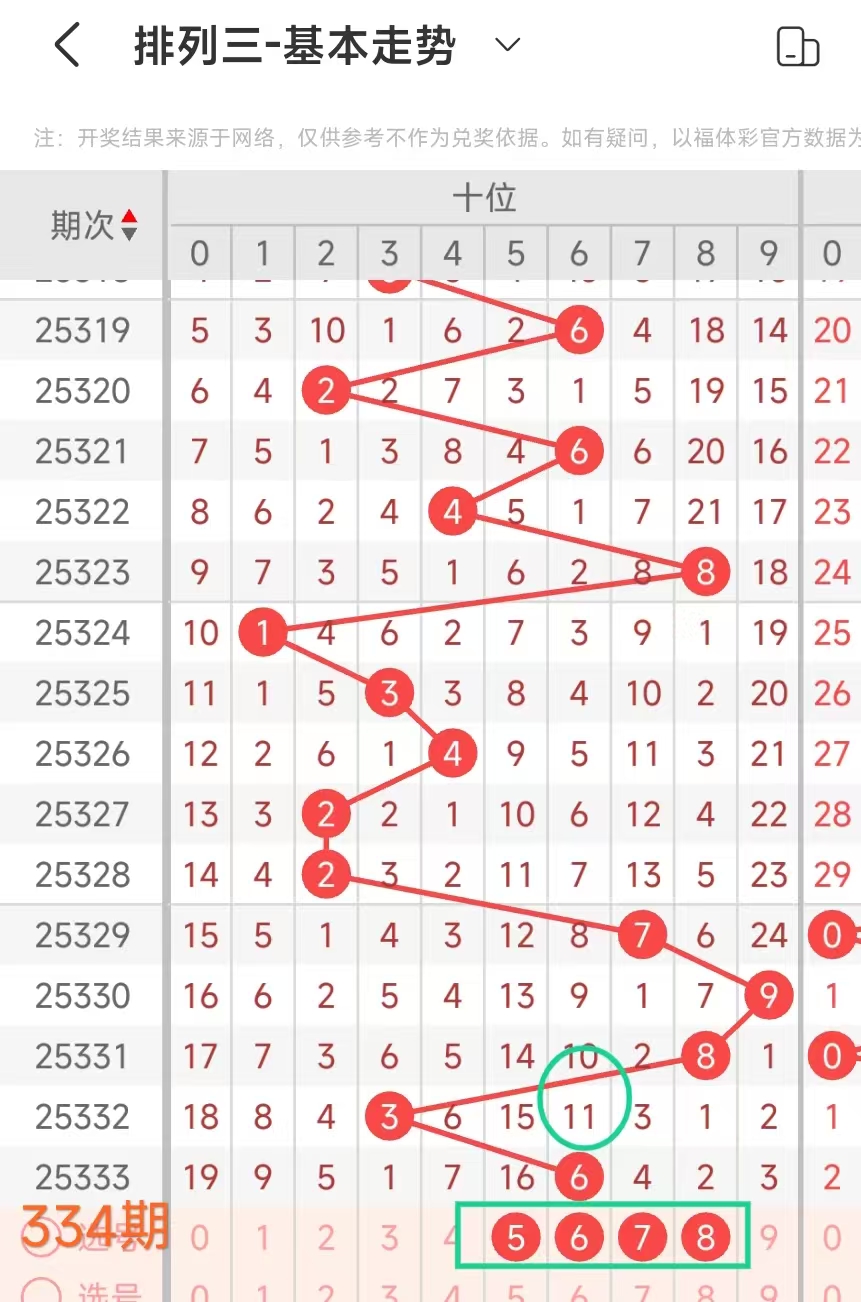Expand the 排列三-基本走势 chart type dropdown

click(x=508, y=45)
